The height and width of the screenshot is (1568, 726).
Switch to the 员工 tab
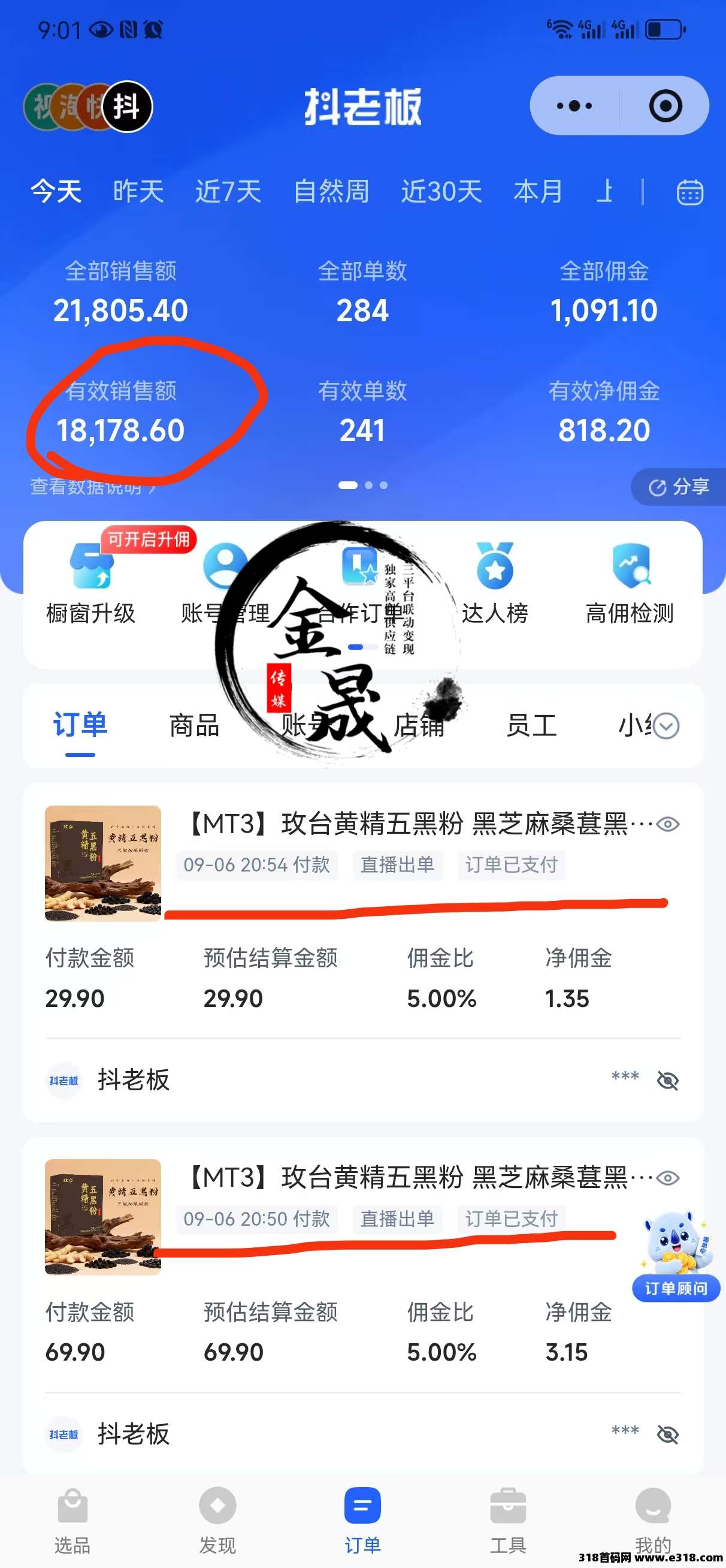531,726
